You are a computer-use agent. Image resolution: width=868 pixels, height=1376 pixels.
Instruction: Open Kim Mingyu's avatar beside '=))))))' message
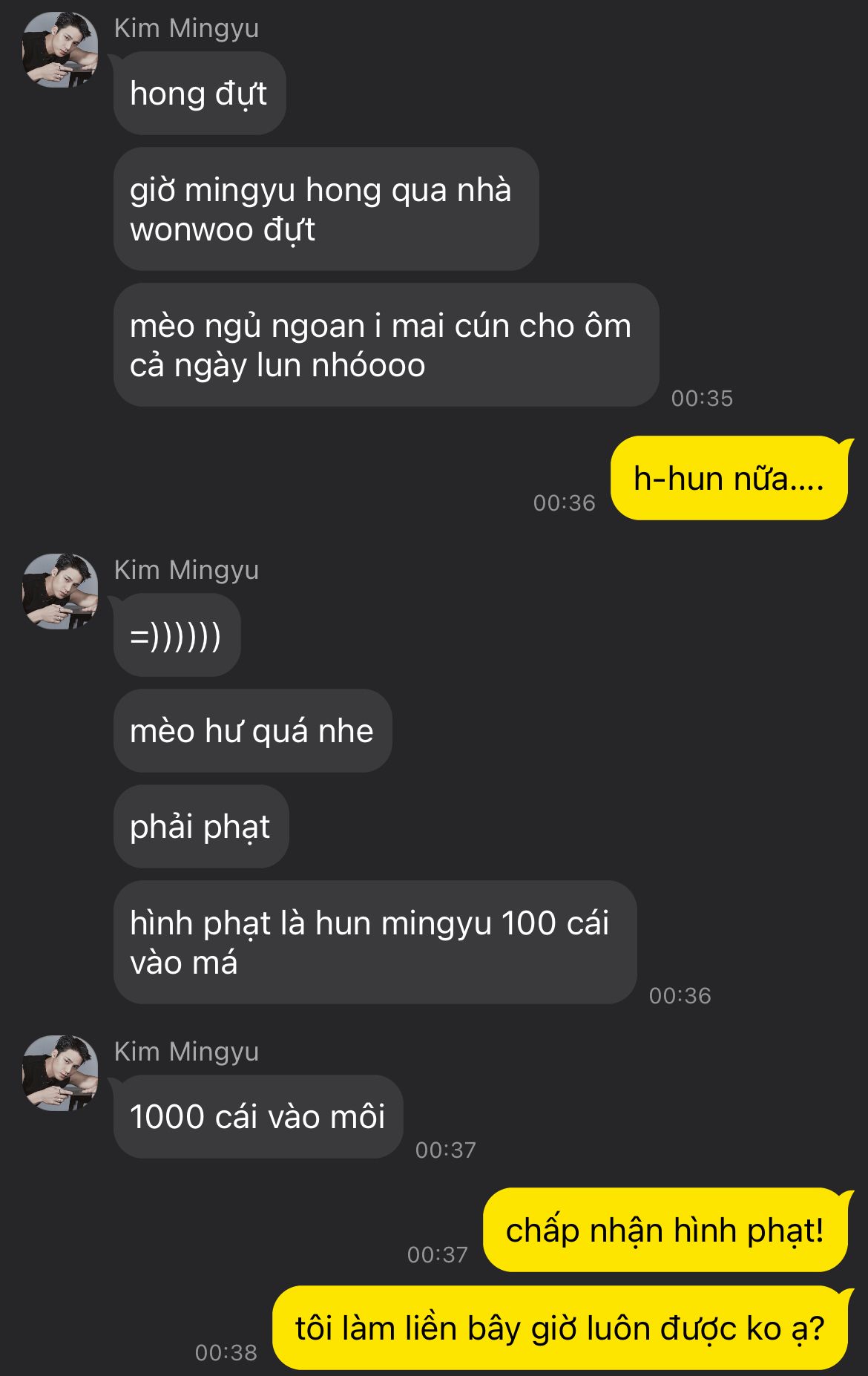pyautogui.click(x=60, y=592)
